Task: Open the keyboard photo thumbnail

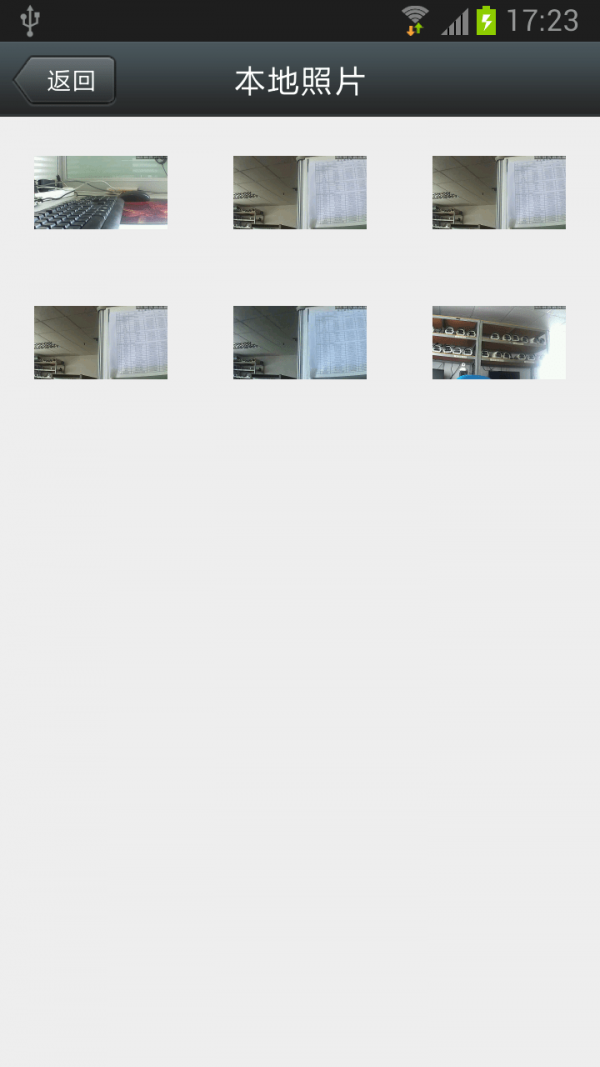Action: coord(100,192)
